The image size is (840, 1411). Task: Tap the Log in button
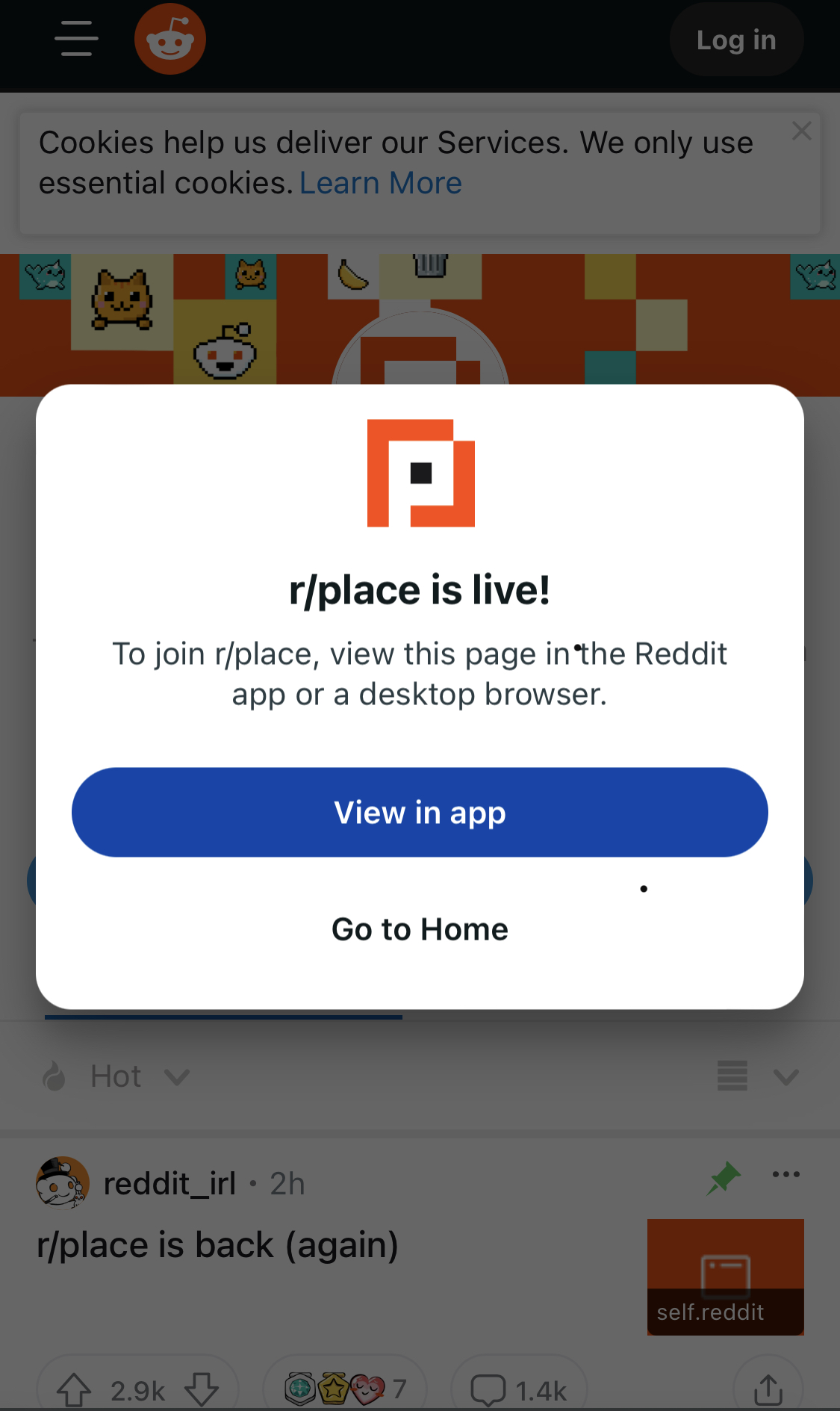[x=736, y=40]
